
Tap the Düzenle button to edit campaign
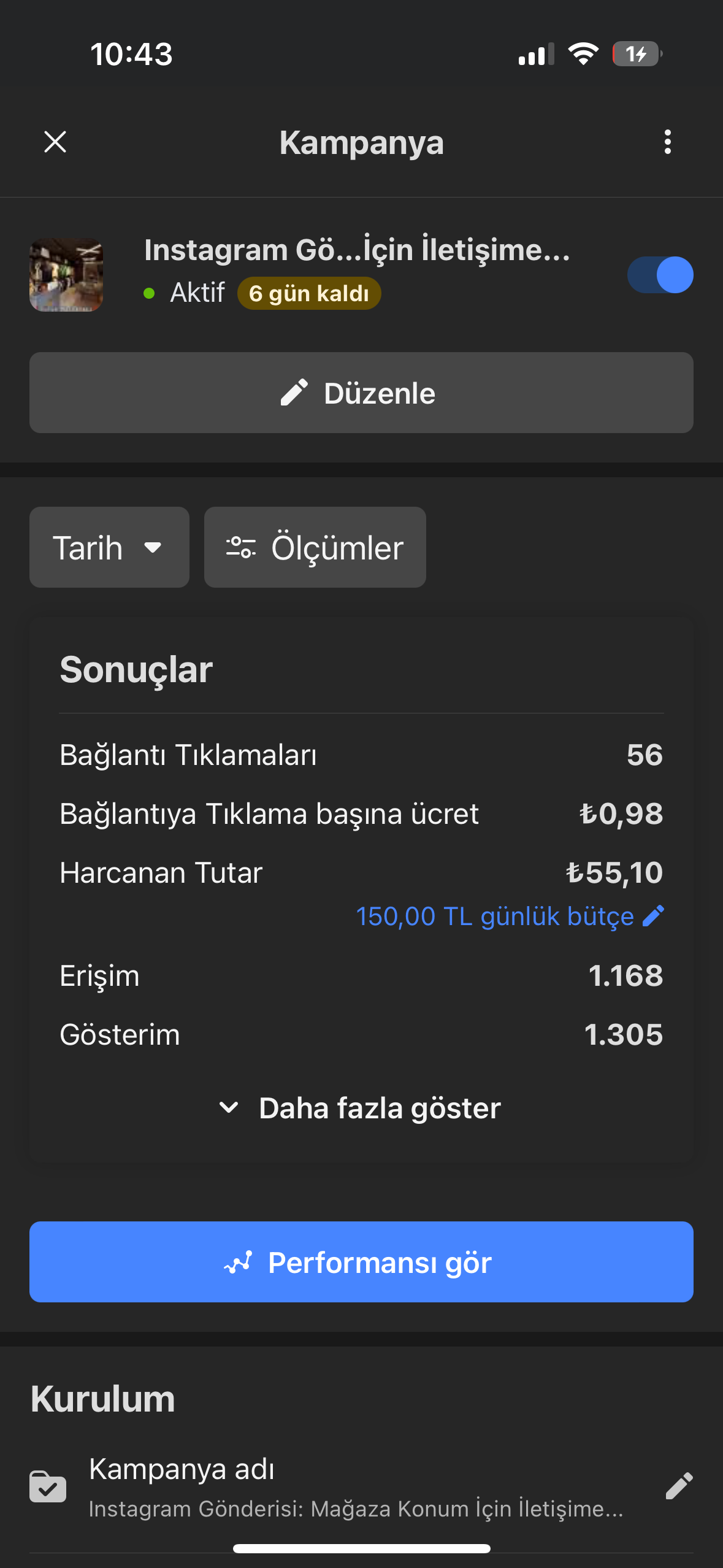[x=361, y=393]
